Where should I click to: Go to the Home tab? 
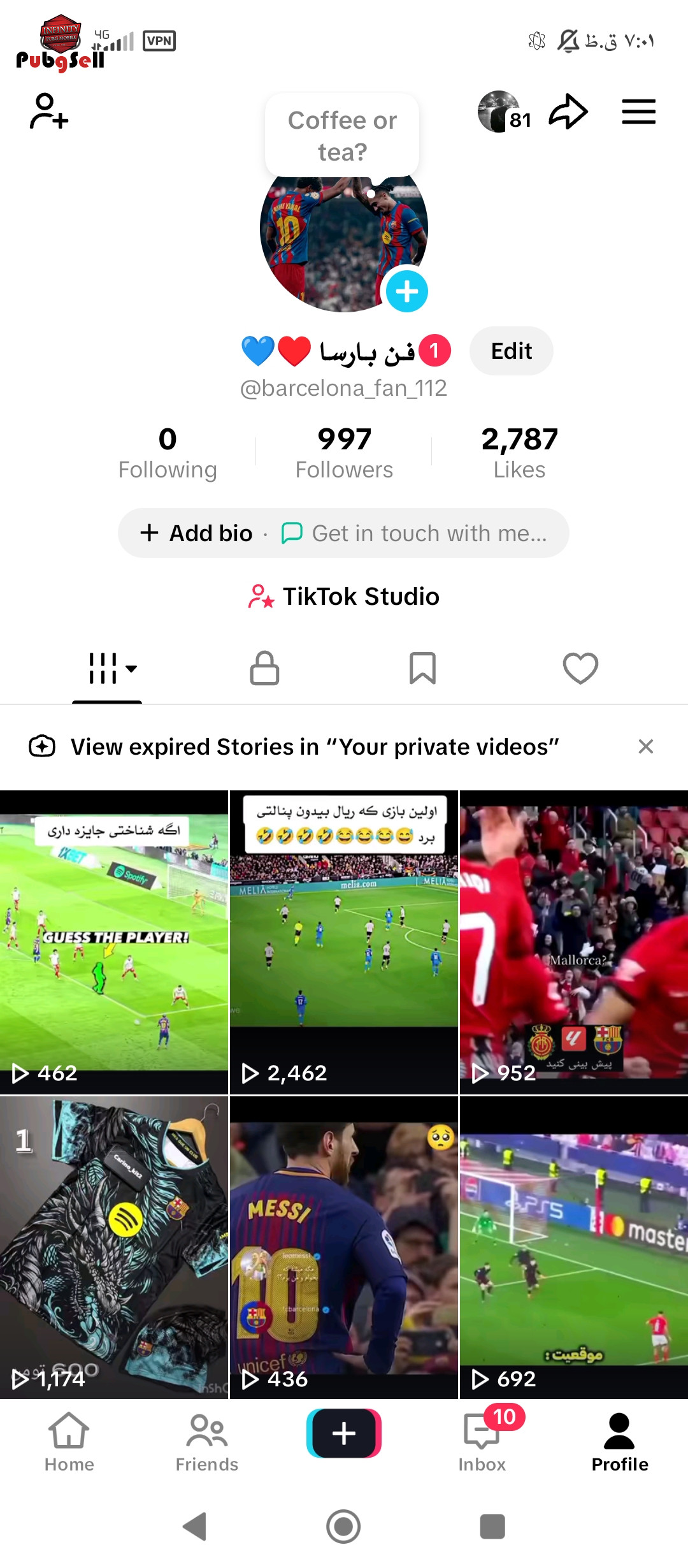pos(69,1442)
